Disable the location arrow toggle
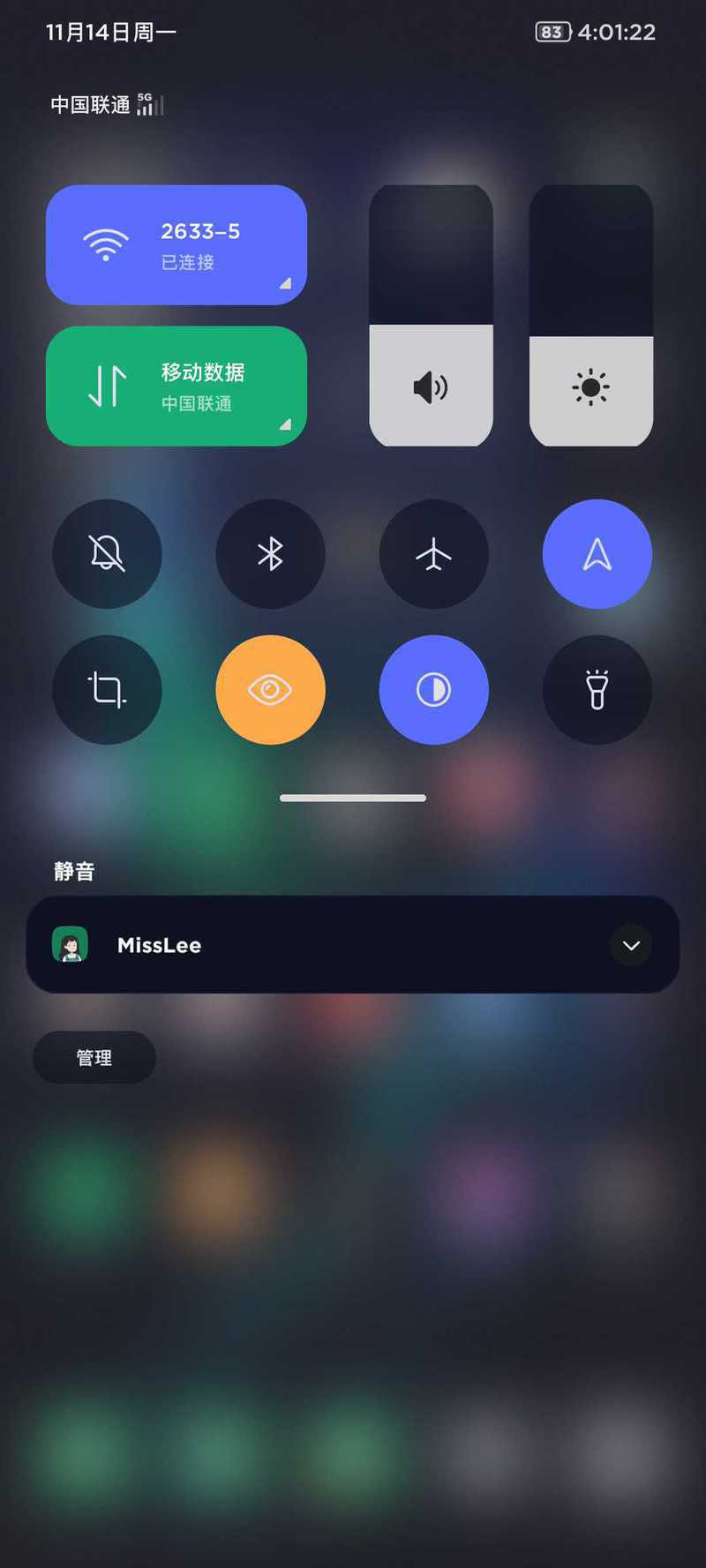 point(597,554)
